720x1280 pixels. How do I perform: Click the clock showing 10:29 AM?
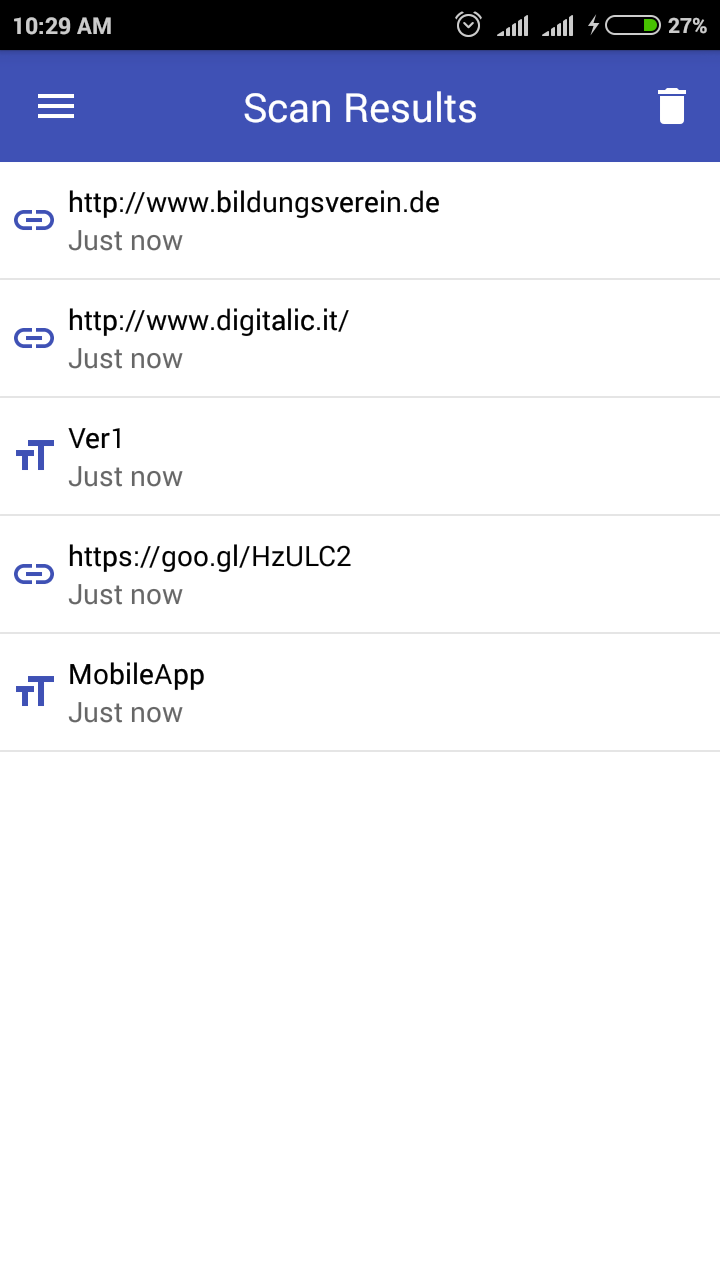[61, 25]
